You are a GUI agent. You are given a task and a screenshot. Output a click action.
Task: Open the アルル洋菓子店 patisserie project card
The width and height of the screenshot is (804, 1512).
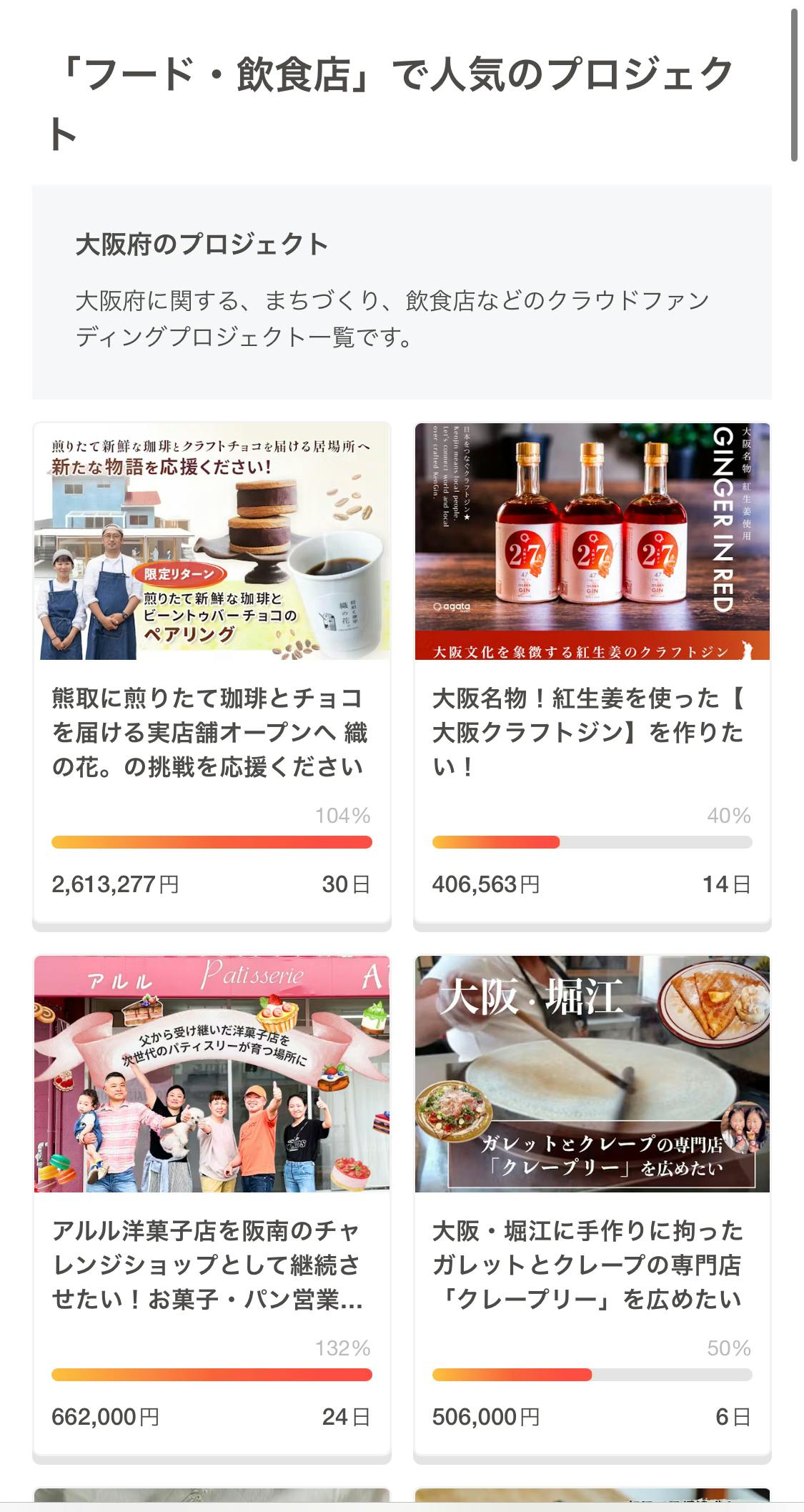coord(212,1264)
